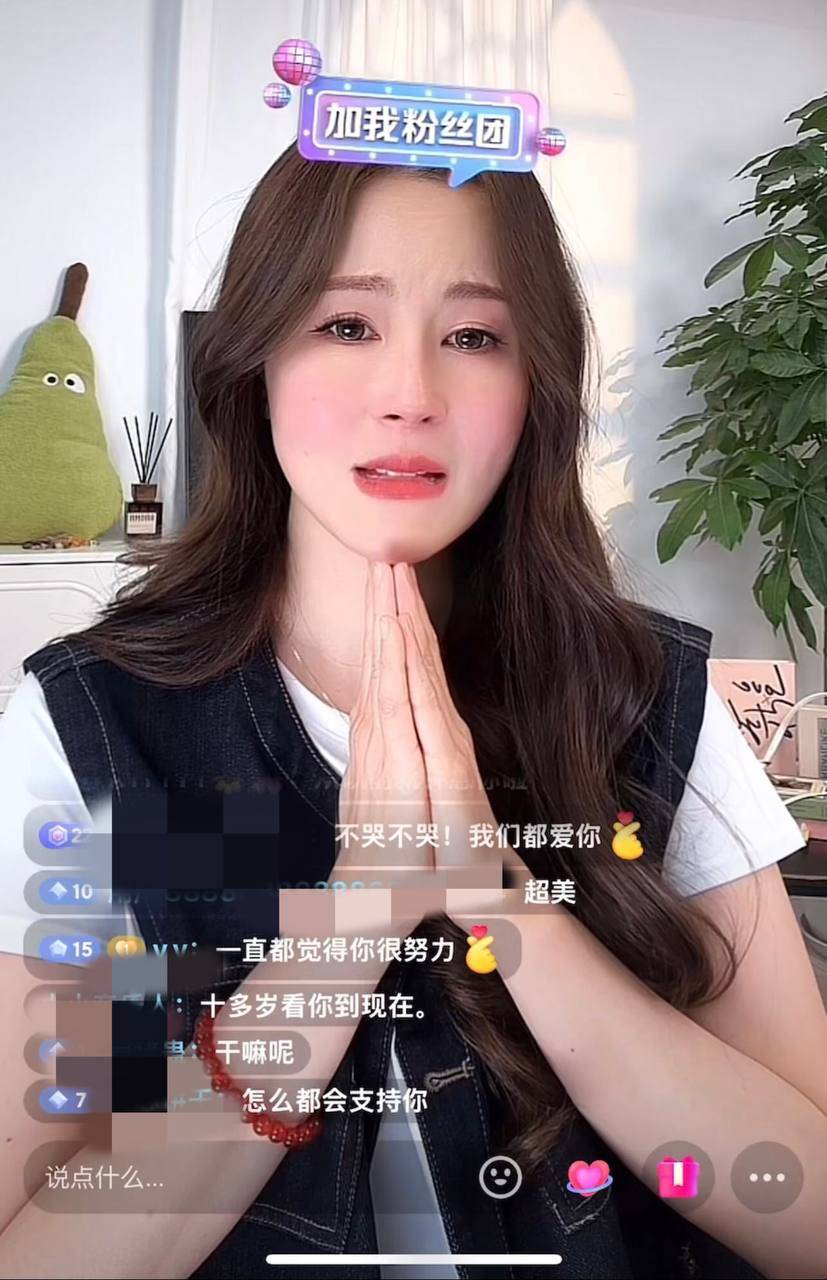Open the more options menu

click(x=767, y=1177)
